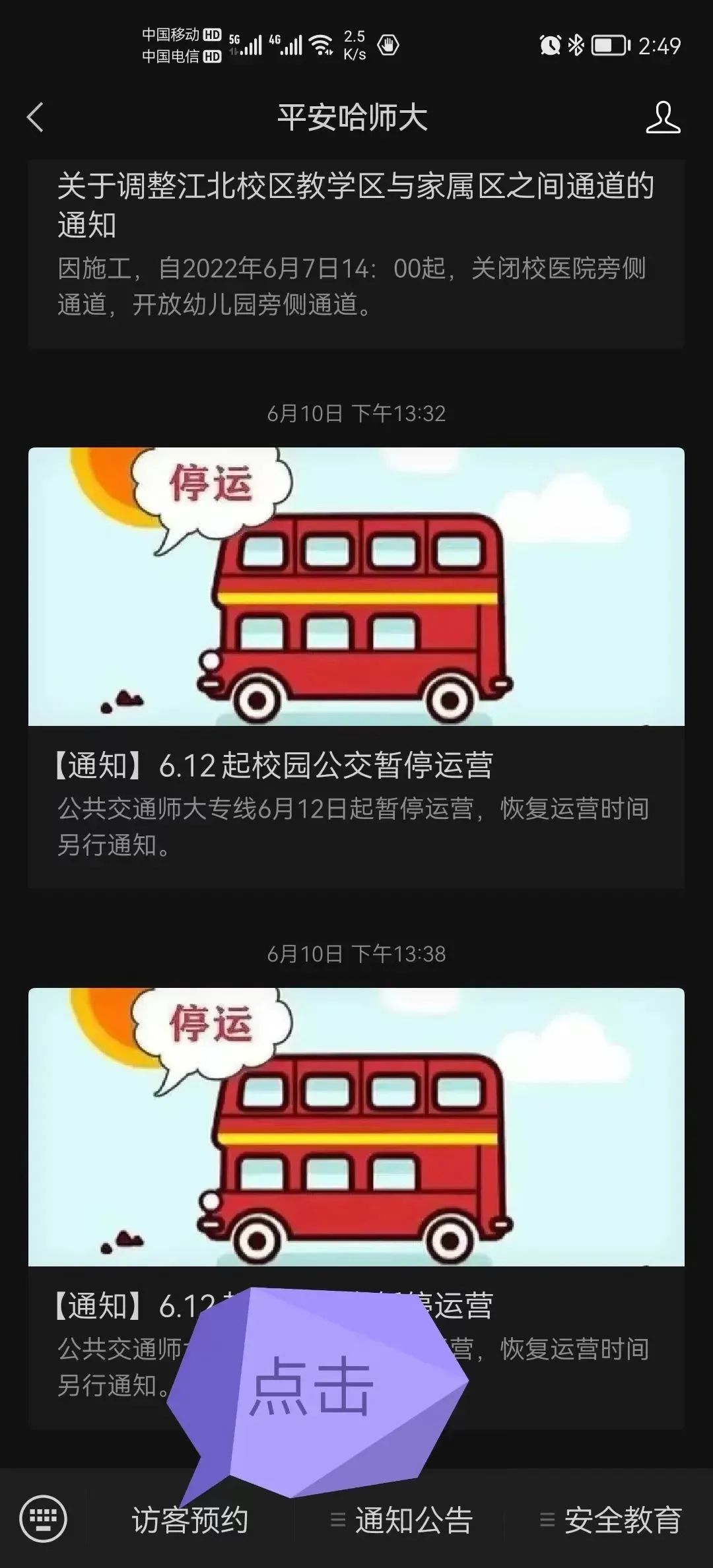This screenshot has width=713, height=1568.
Task: Open the 访客预约 menu
Action: pos(190,1520)
